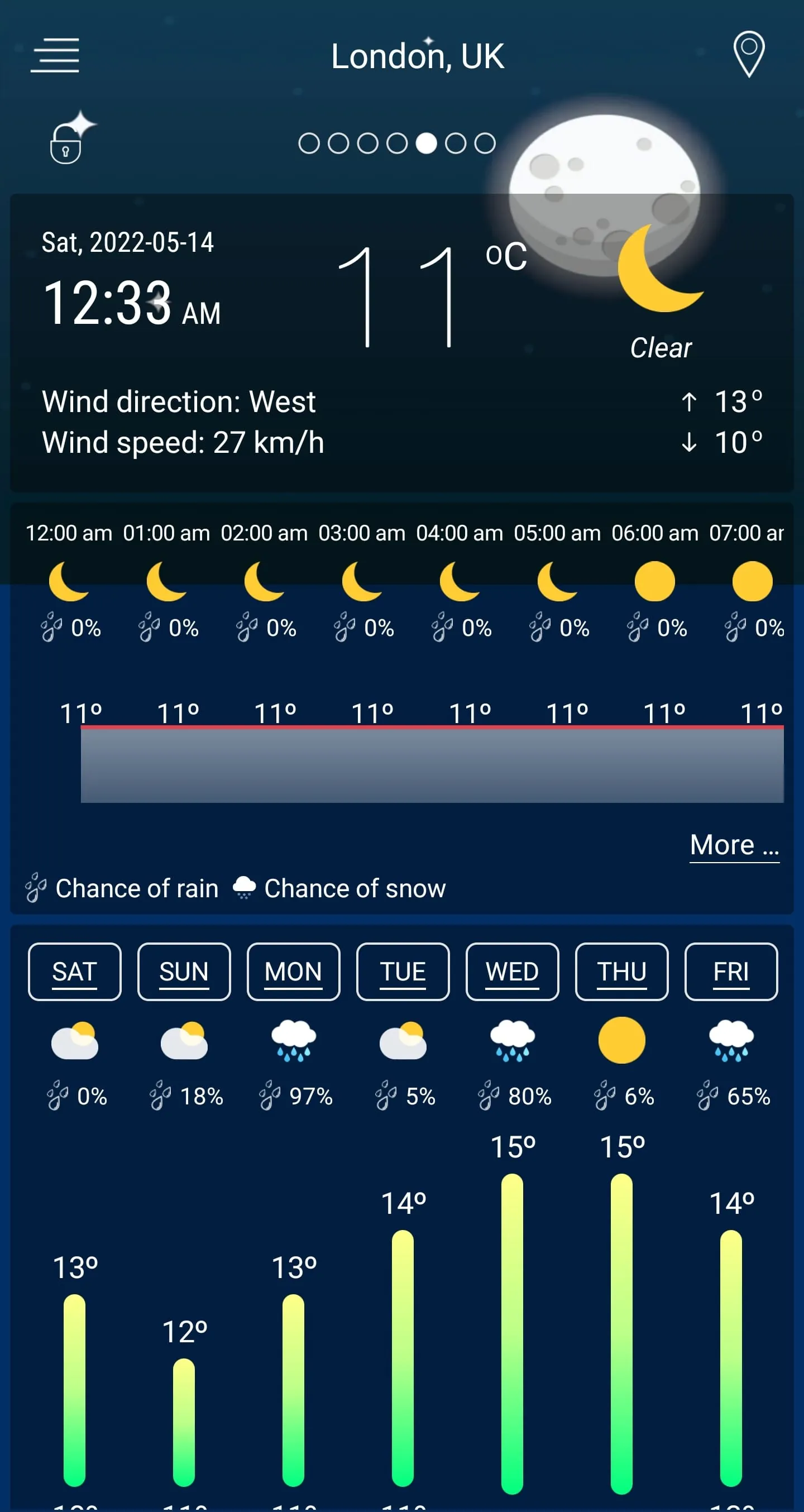Screen dimensions: 804x1512
Task: Select the fifth page indicator dot
Action: (x=426, y=141)
